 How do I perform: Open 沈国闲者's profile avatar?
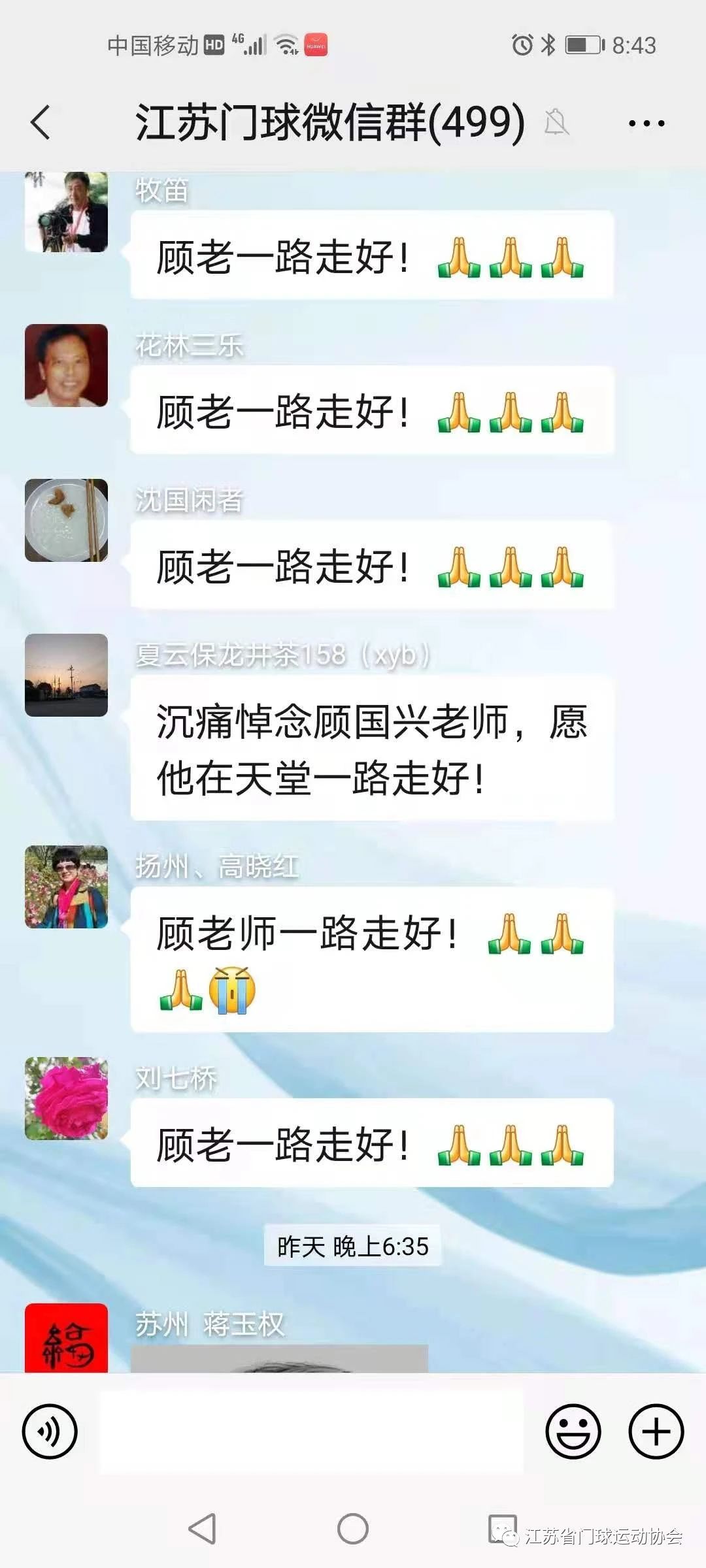(66, 520)
